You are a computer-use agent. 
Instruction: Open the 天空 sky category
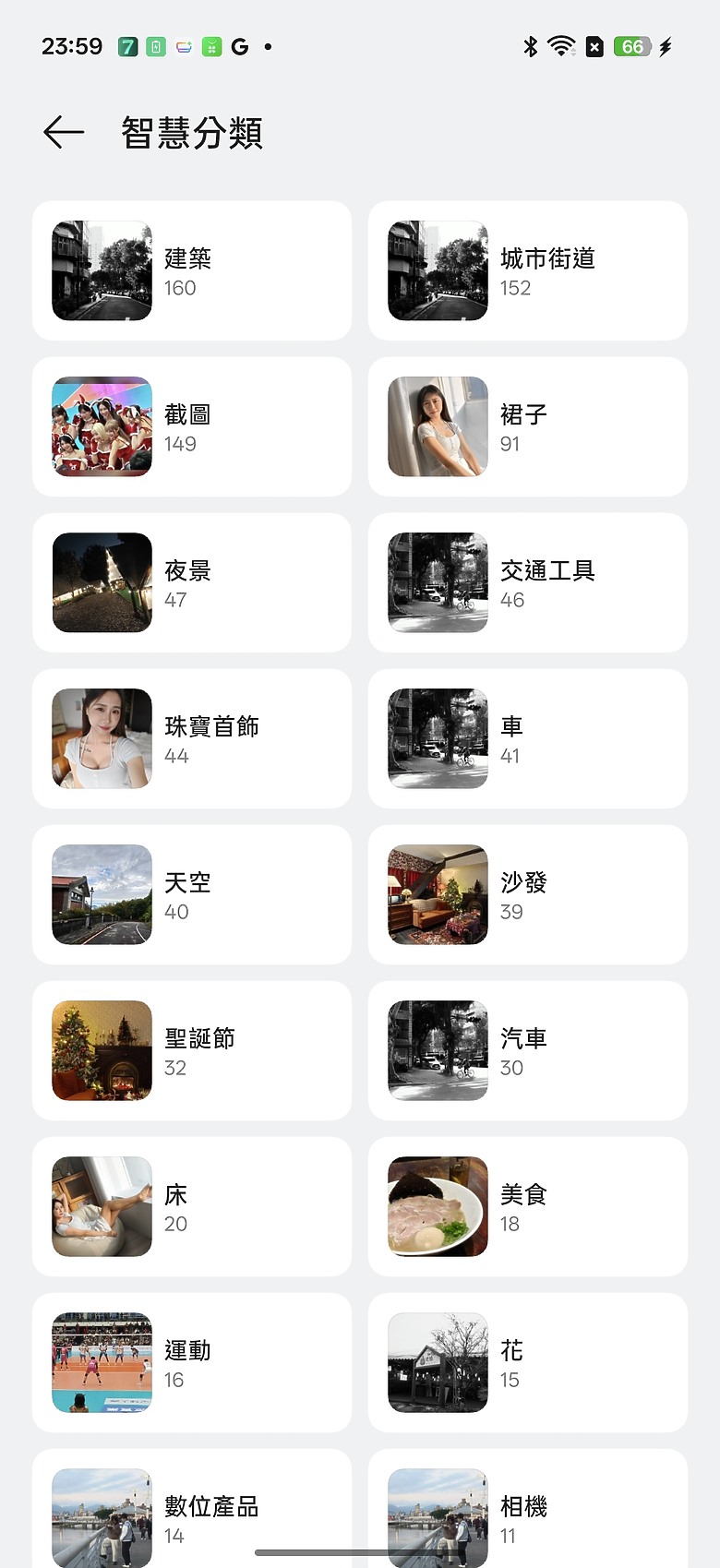coord(191,894)
